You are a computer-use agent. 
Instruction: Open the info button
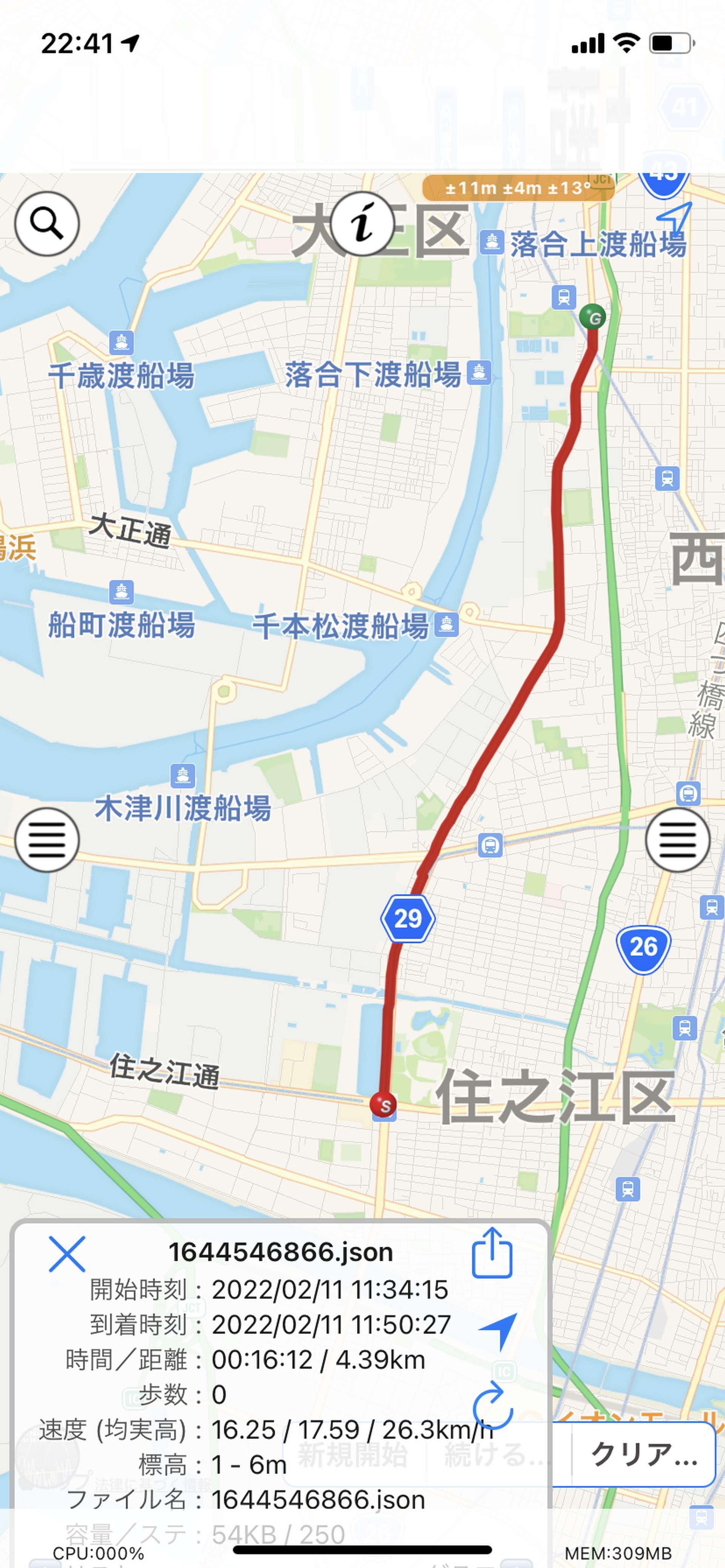(362, 224)
